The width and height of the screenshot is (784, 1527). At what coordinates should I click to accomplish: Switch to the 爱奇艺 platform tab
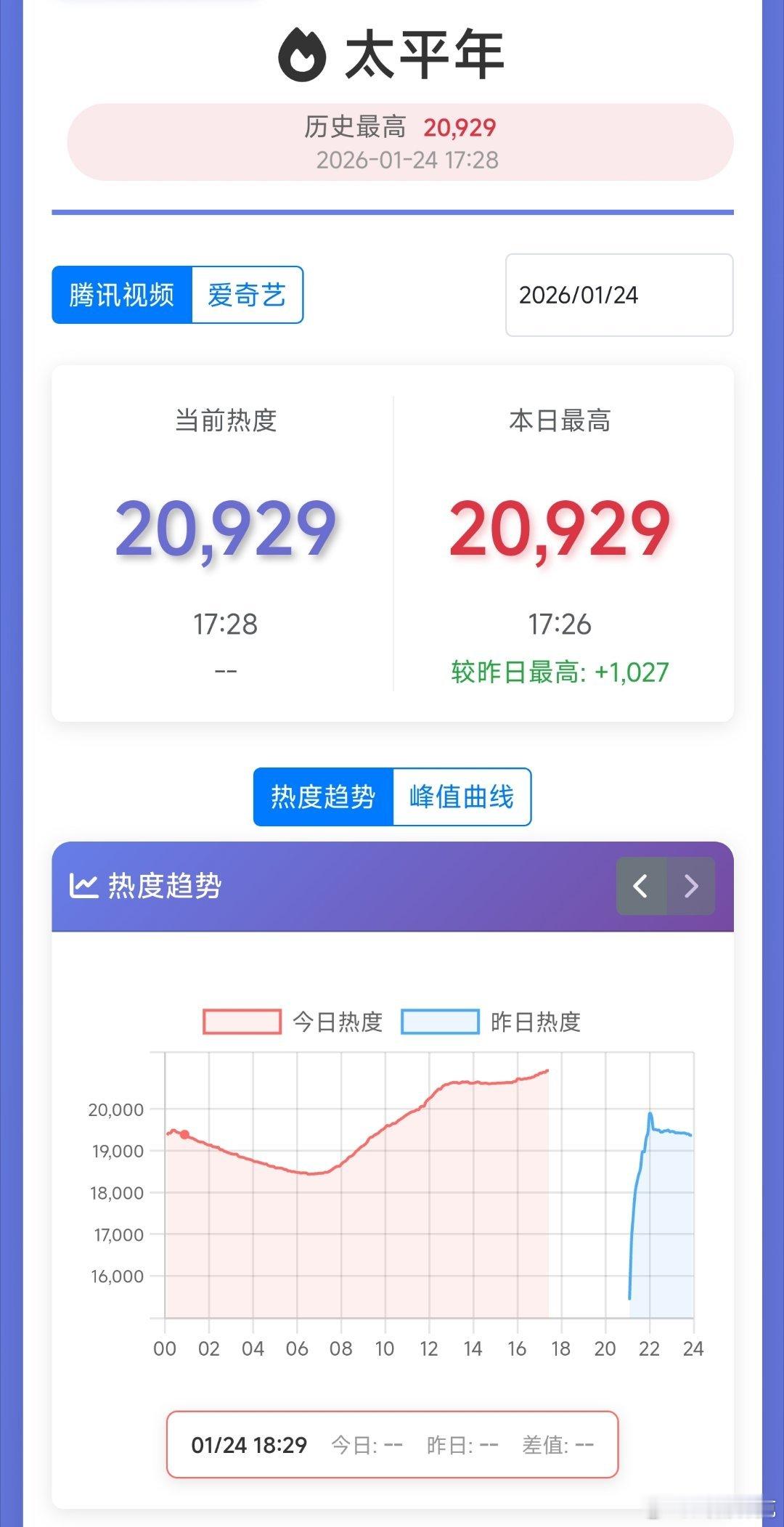point(248,295)
